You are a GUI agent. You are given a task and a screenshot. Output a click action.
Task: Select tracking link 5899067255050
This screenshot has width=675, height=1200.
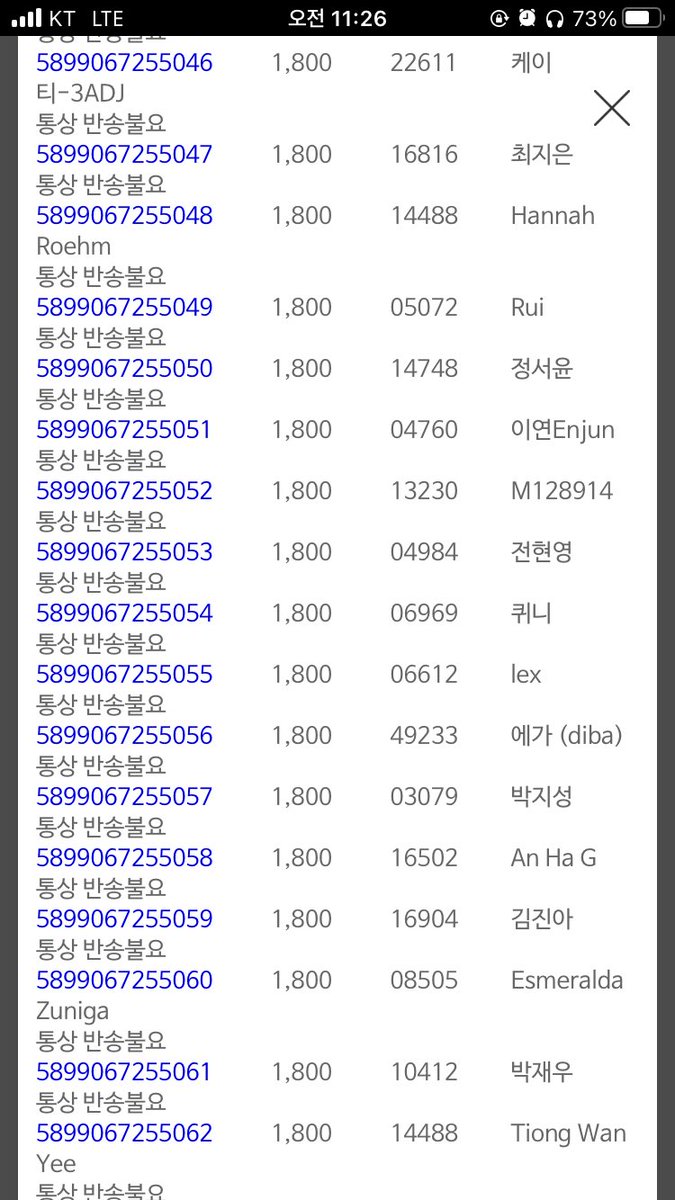pos(124,369)
